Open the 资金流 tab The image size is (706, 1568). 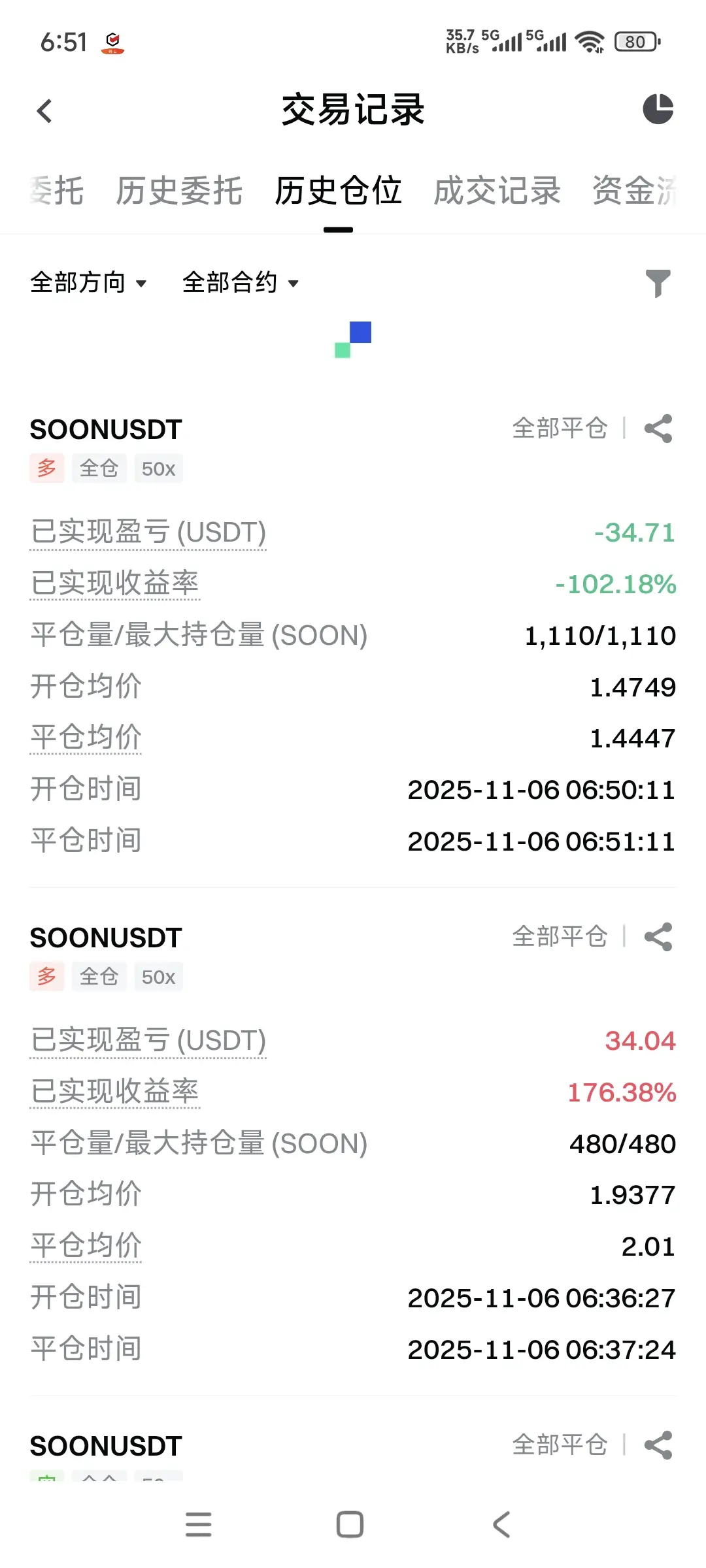point(634,191)
